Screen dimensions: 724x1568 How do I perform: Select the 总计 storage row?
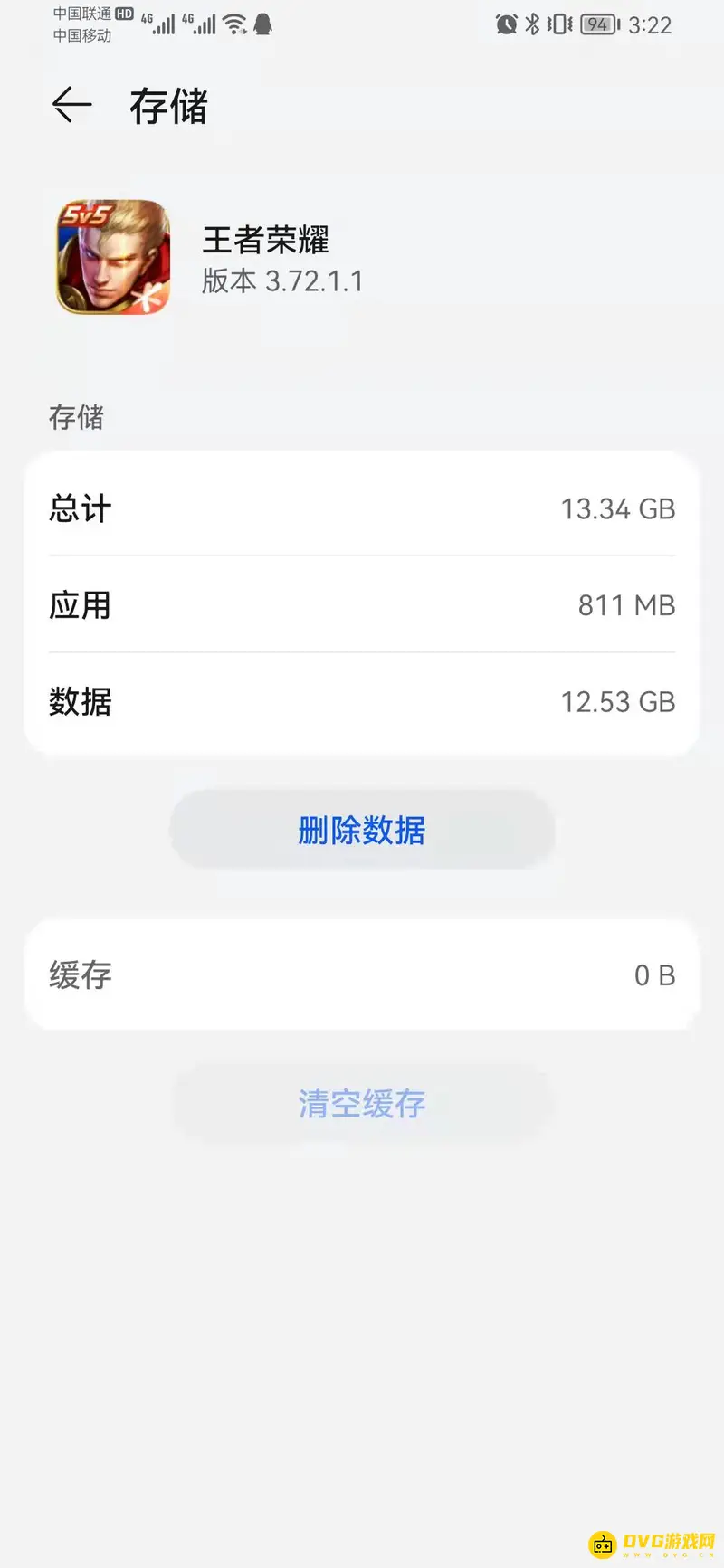[x=362, y=508]
